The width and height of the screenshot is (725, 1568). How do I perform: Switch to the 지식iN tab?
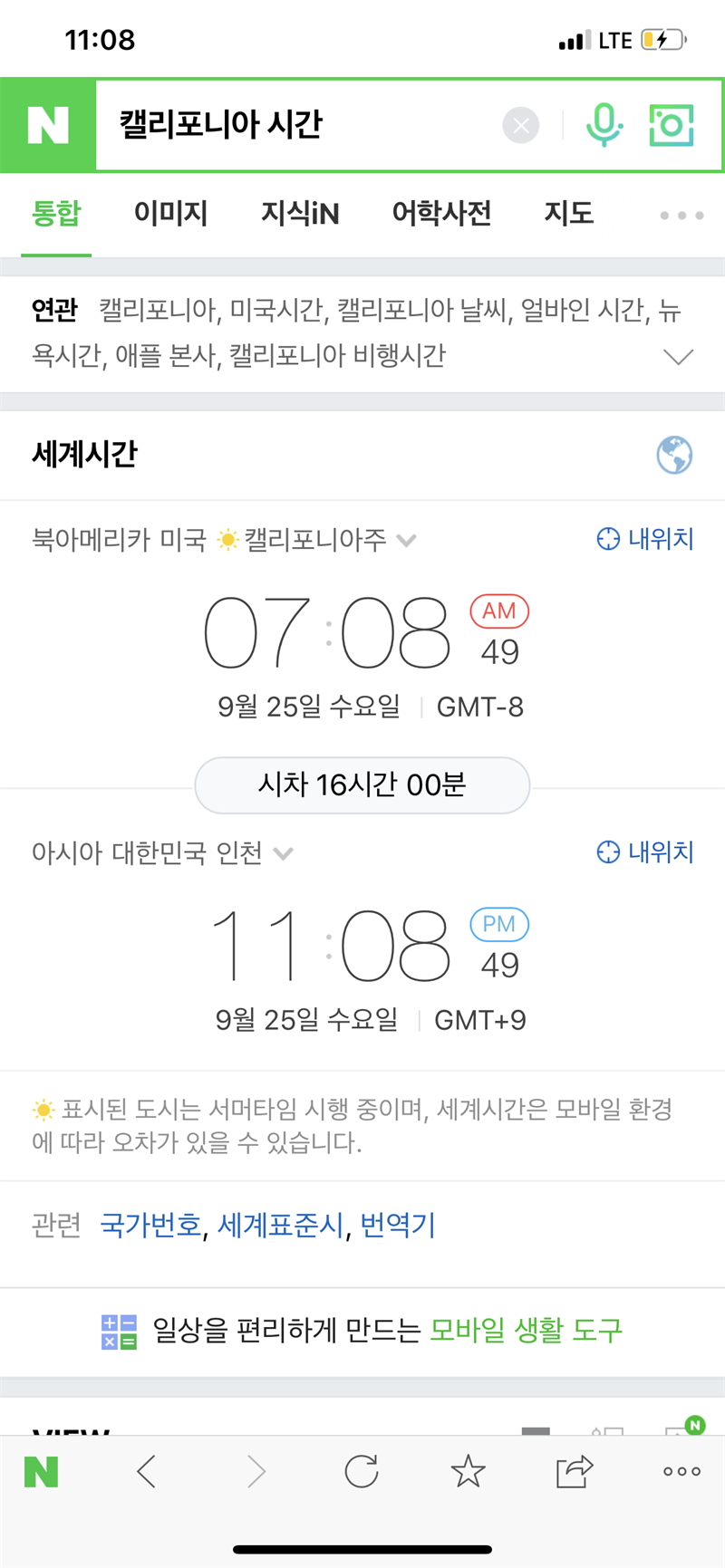point(299,214)
